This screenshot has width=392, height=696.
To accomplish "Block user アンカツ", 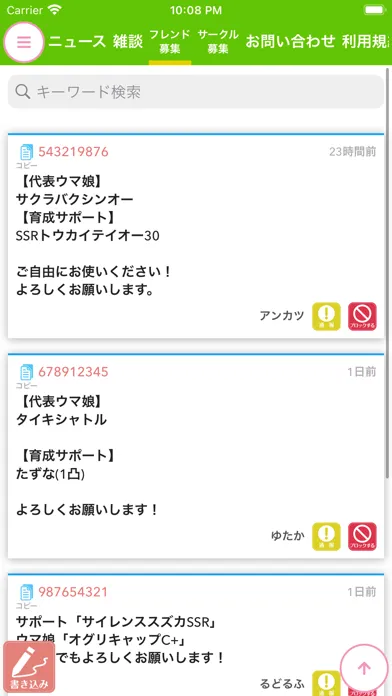I will (362, 316).
